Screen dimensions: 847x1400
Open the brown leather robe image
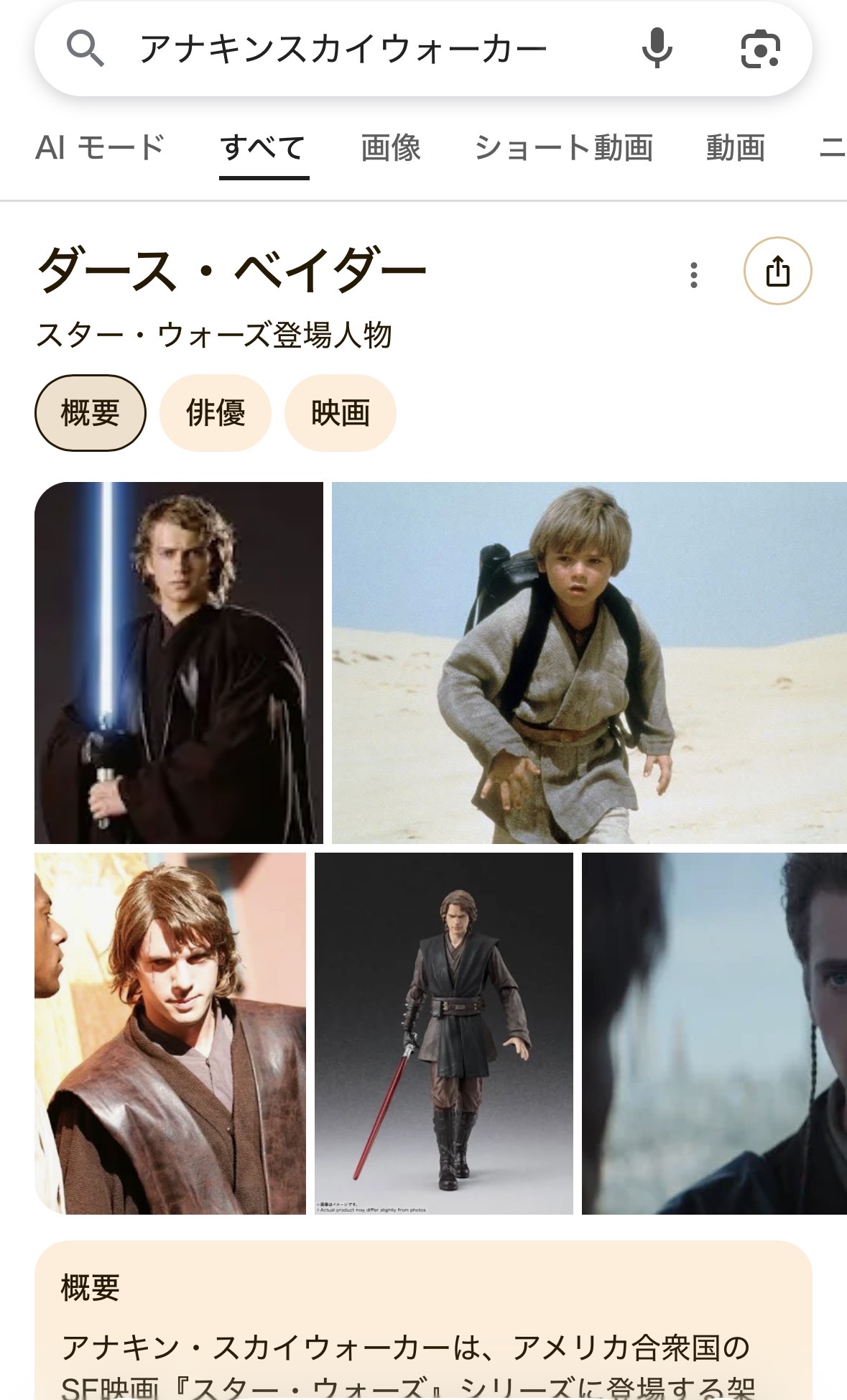[170, 1033]
